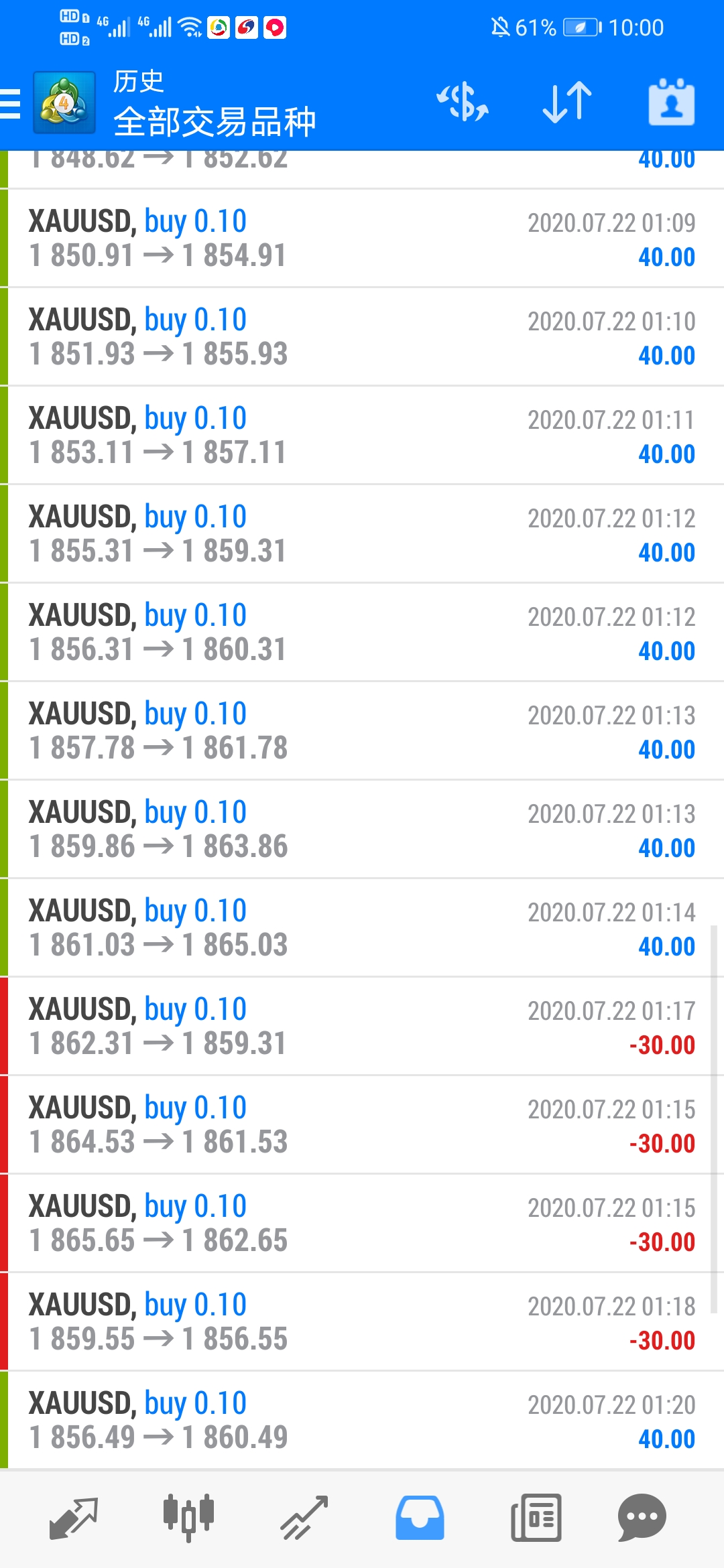Select the trade opened at 1 853.11
Image resolution: width=724 pixels, height=1568 pixels.
click(x=362, y=436)
